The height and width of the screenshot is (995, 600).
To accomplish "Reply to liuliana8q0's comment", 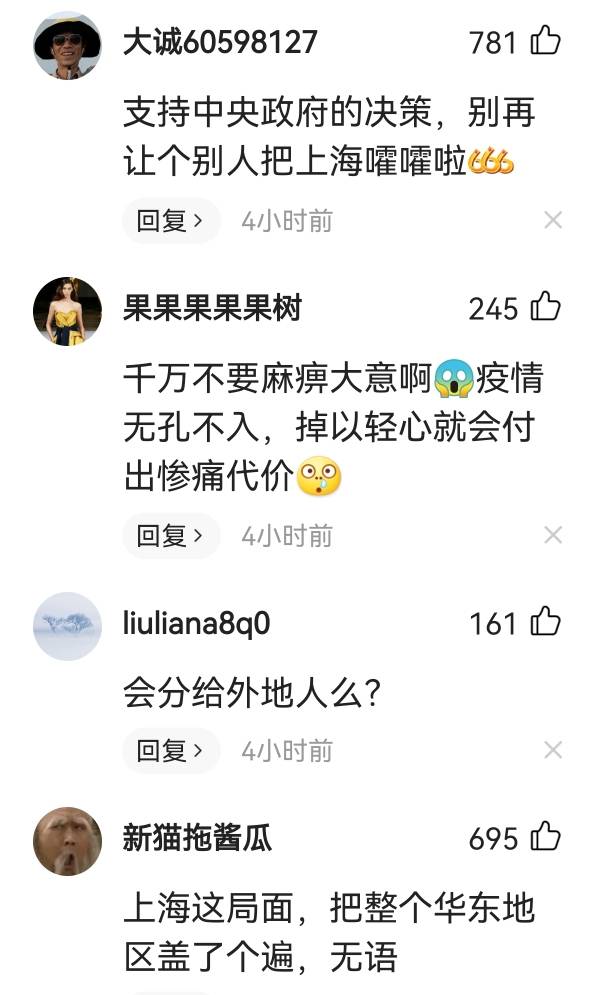I will coord(170,750).
